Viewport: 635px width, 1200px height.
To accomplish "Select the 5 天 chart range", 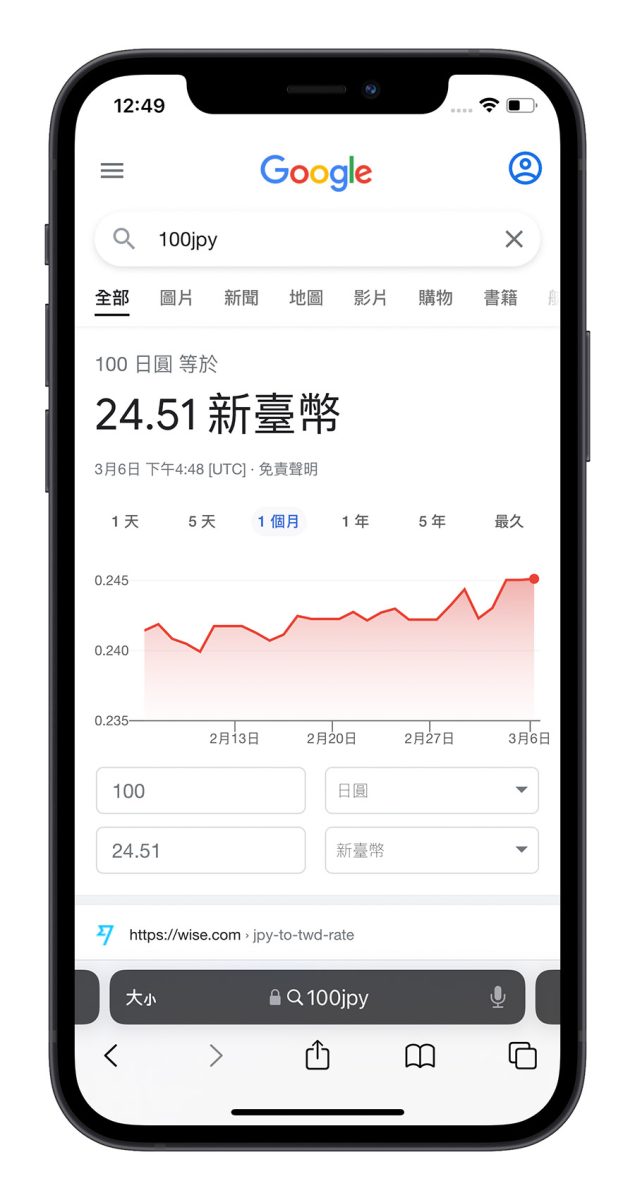I will (202, 522).
